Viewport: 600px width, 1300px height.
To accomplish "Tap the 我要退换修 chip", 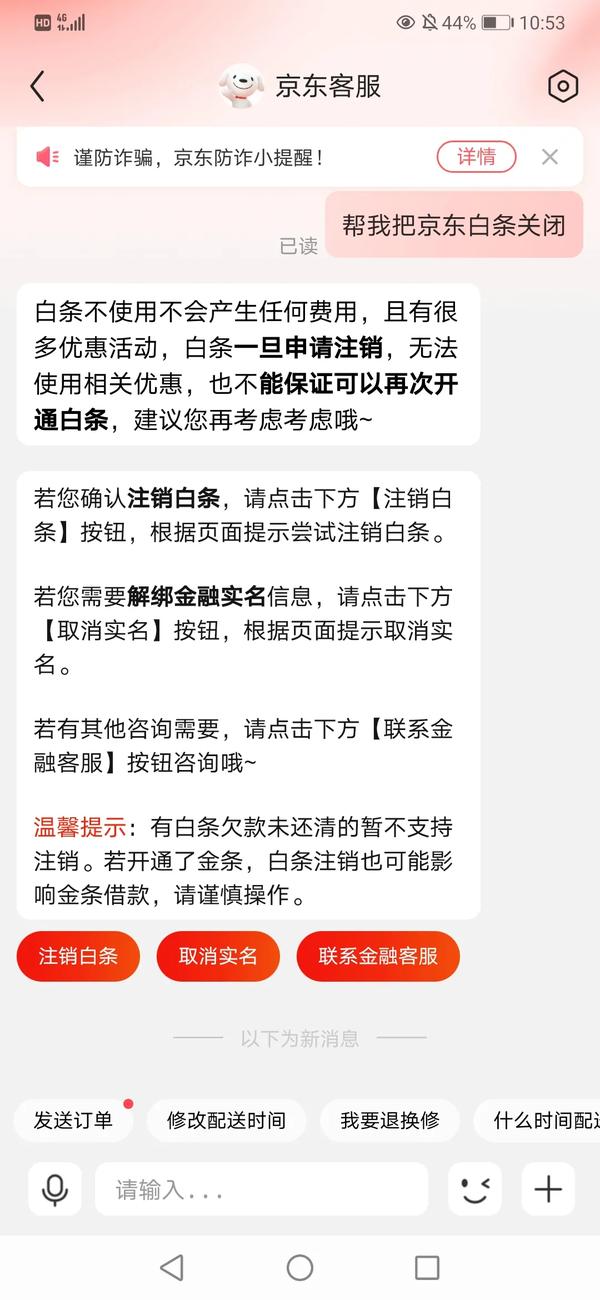I will coord(389,1120).
